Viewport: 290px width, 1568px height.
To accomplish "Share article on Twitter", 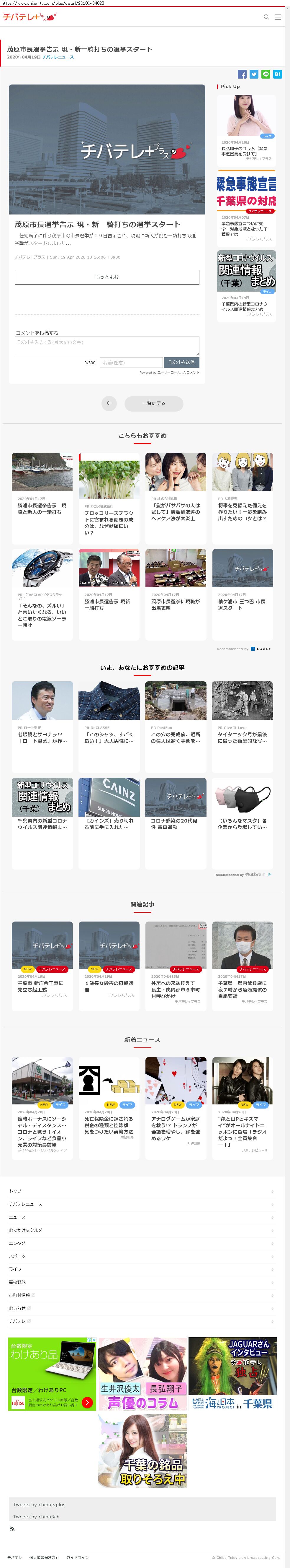I will 253,74.
